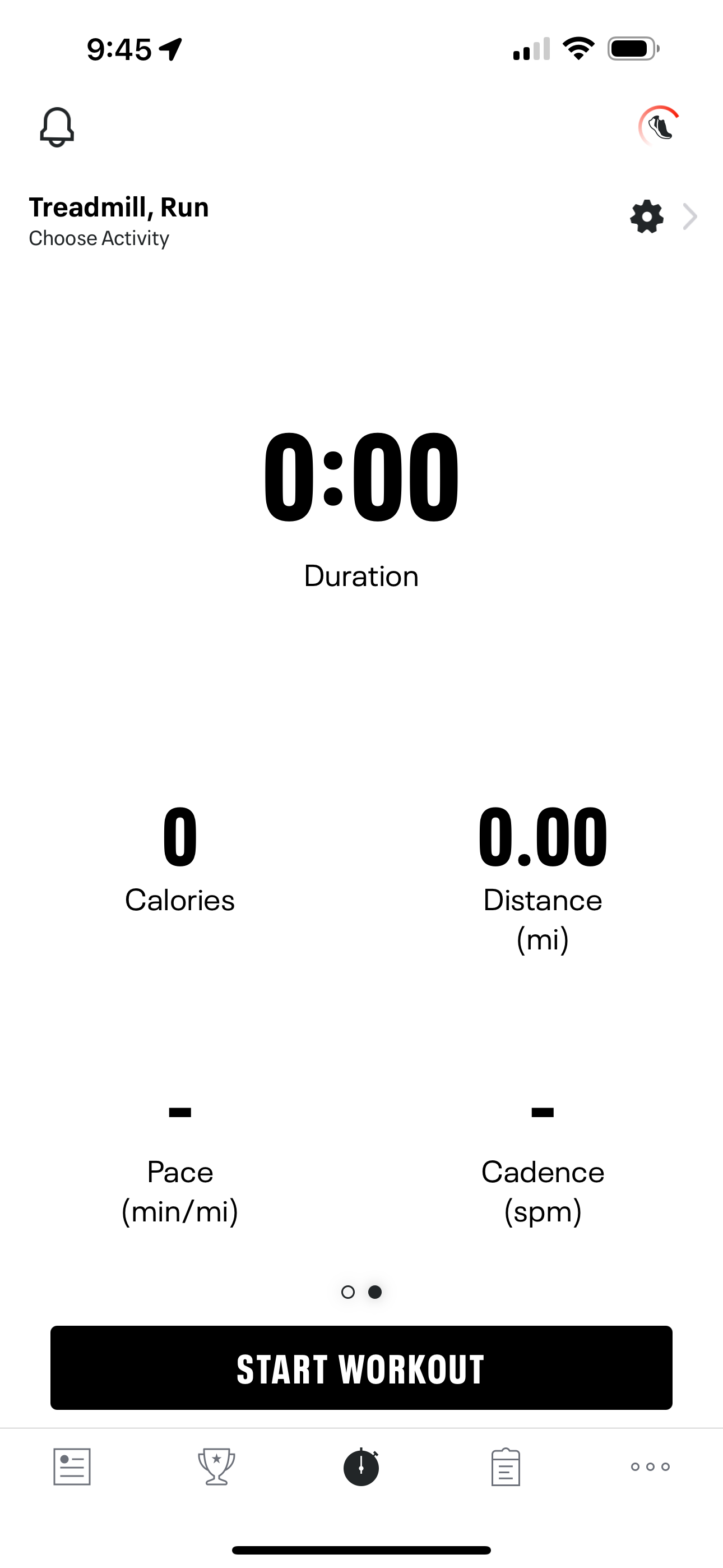Open the activity feed icon in bottom bar
The image size is (723, 1568).
pos(72,1467)
